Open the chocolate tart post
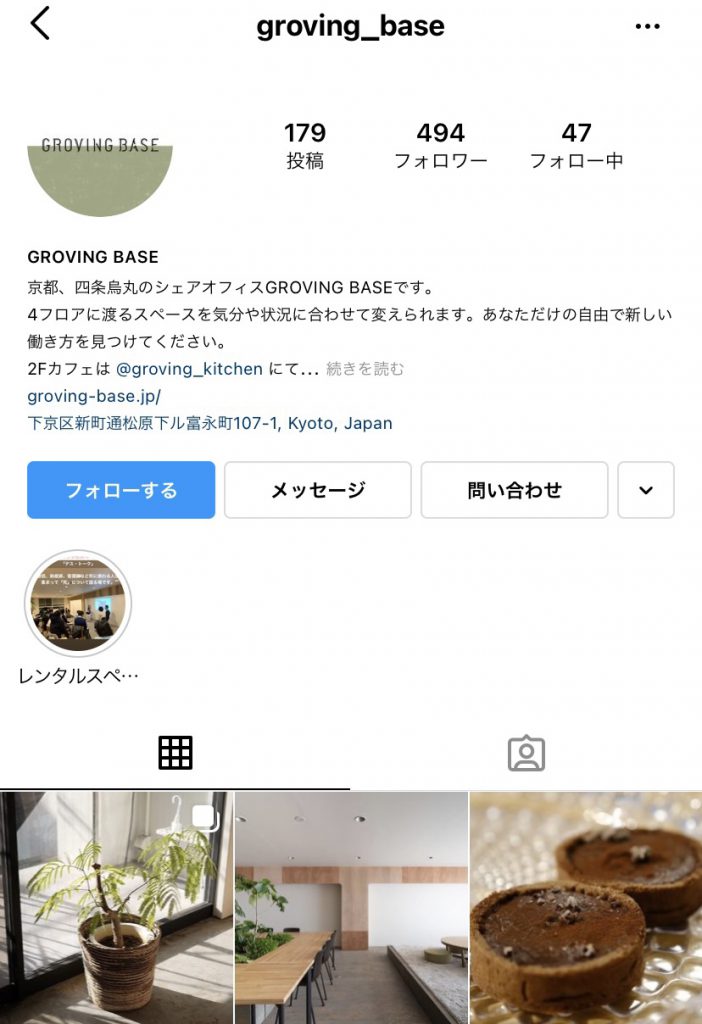This screenshot has width=702, height=1024. 586,907
